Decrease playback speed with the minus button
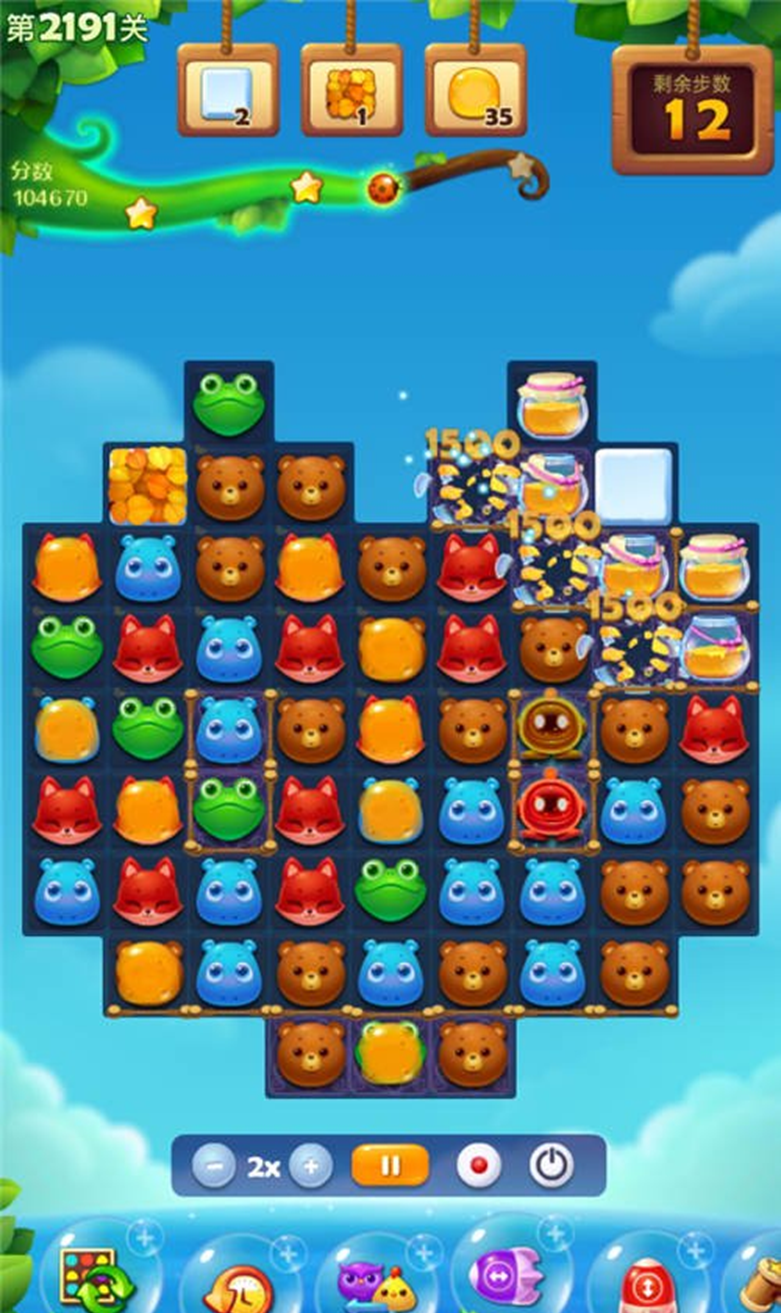The image size is (781, 1313). (213, 1166)
